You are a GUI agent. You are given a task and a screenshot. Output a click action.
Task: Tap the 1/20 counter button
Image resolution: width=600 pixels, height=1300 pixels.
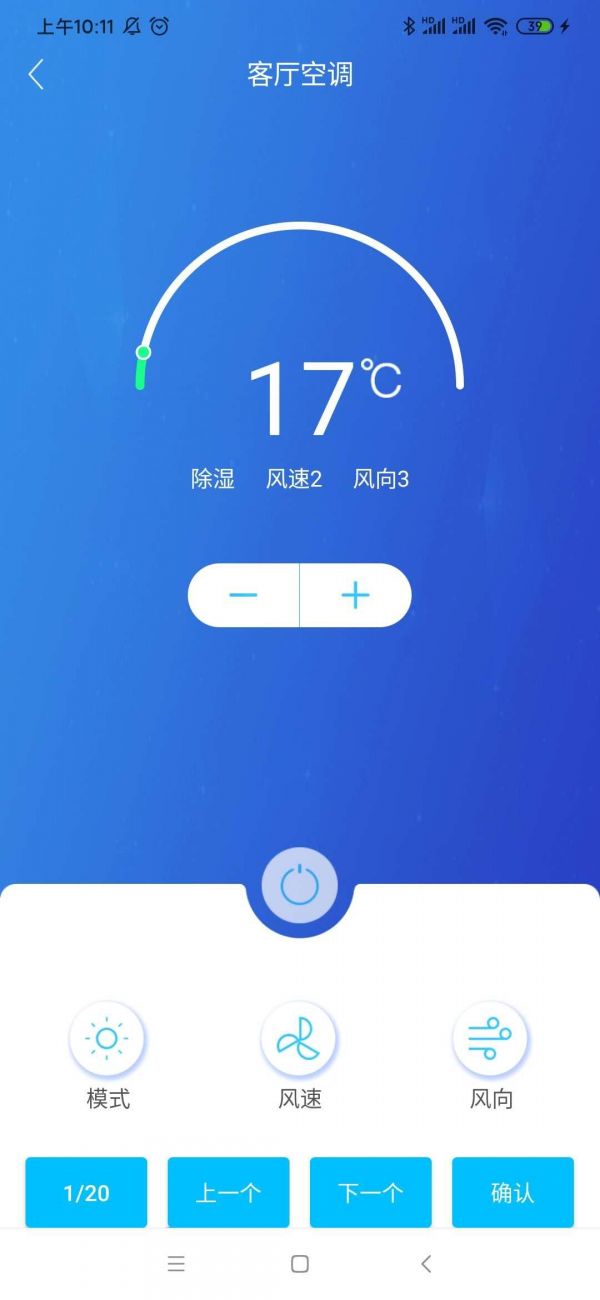86,1192
